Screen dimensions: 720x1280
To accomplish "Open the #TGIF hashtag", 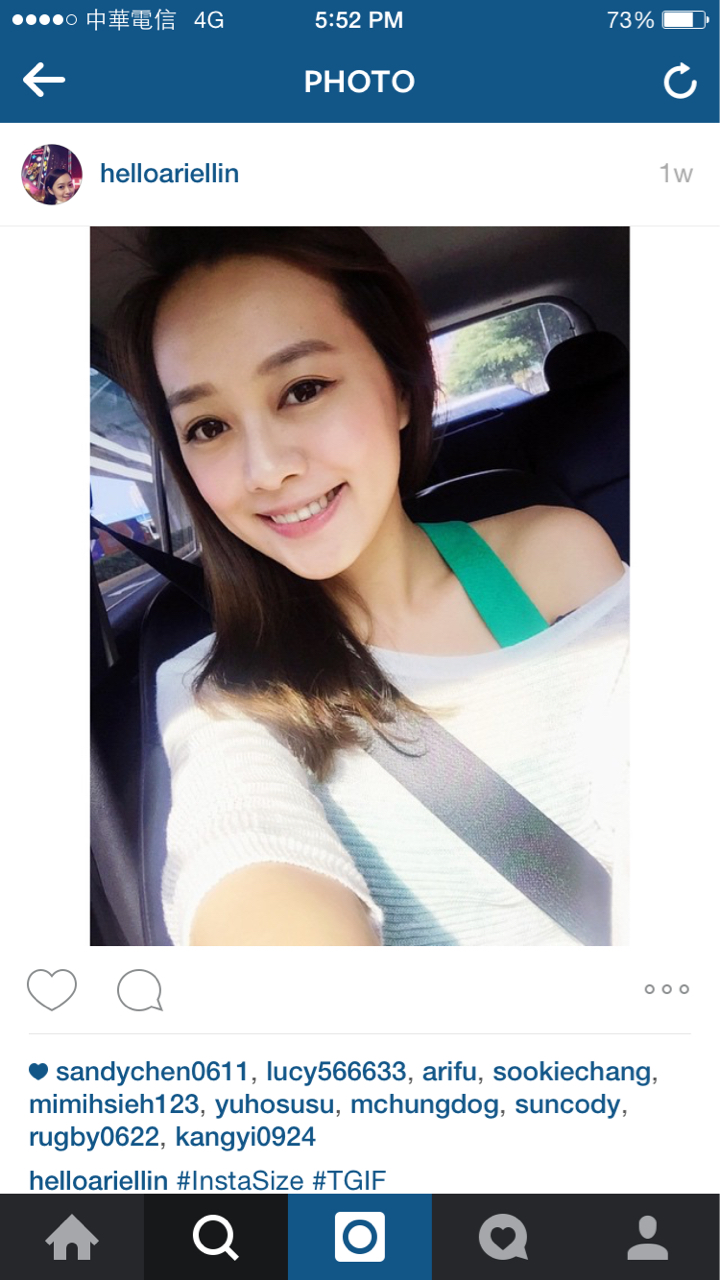I will [x=349, y=1180].
